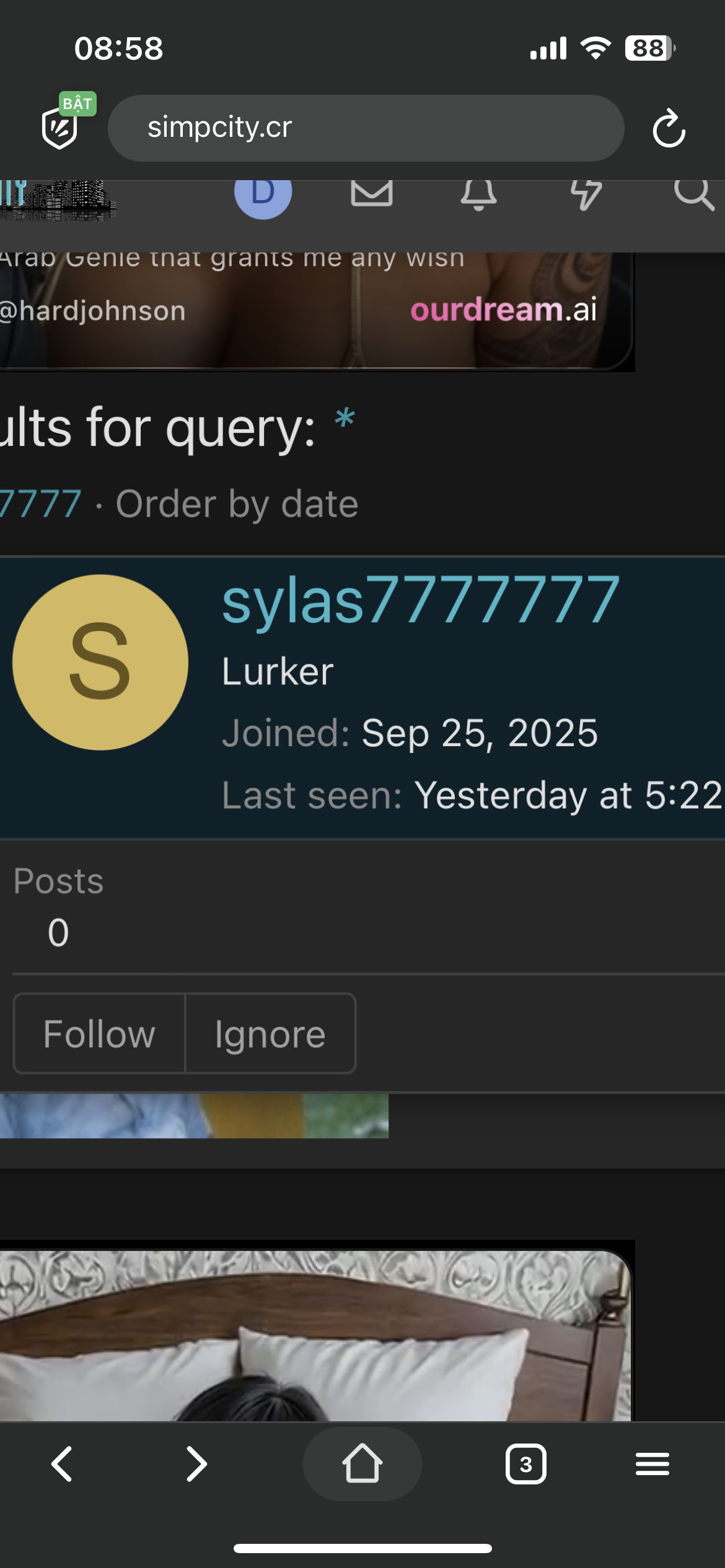Viewport: 725px width, 1568px height.
Task: Tap the yellow S avatar
Action: click(x=100, y=663)
